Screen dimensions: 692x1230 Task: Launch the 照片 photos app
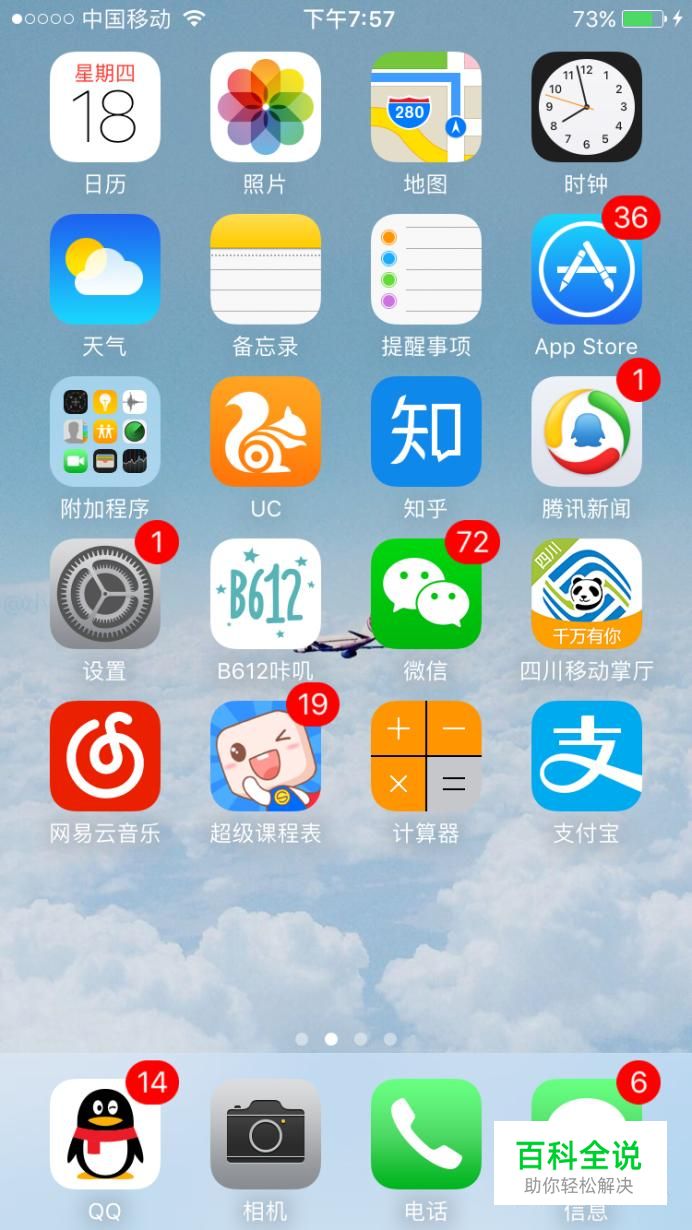pyautogui.click(x=265, y=107)
